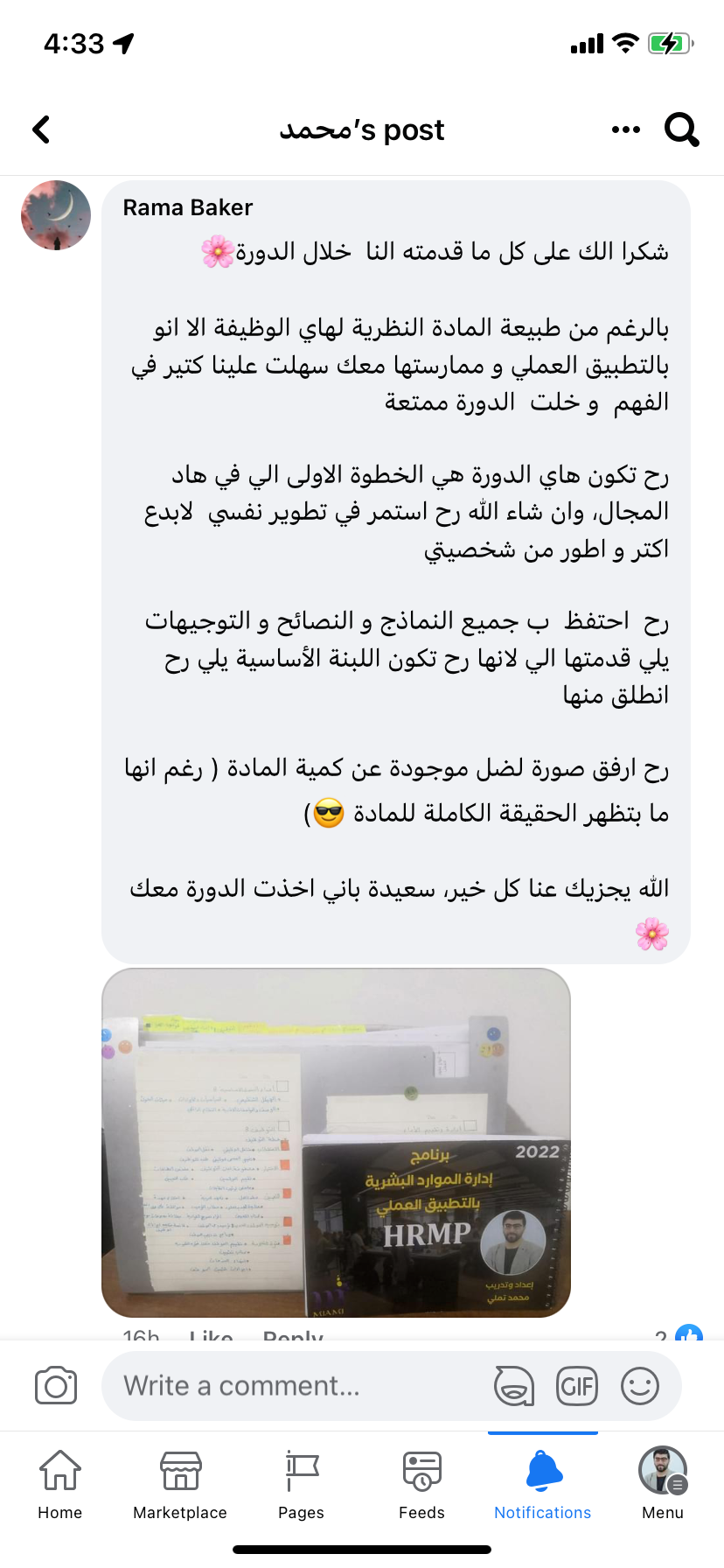Viewport: 724px width, 1568px height.
Task: Open Rama Baker's profile name
Action: coord(187,207)
